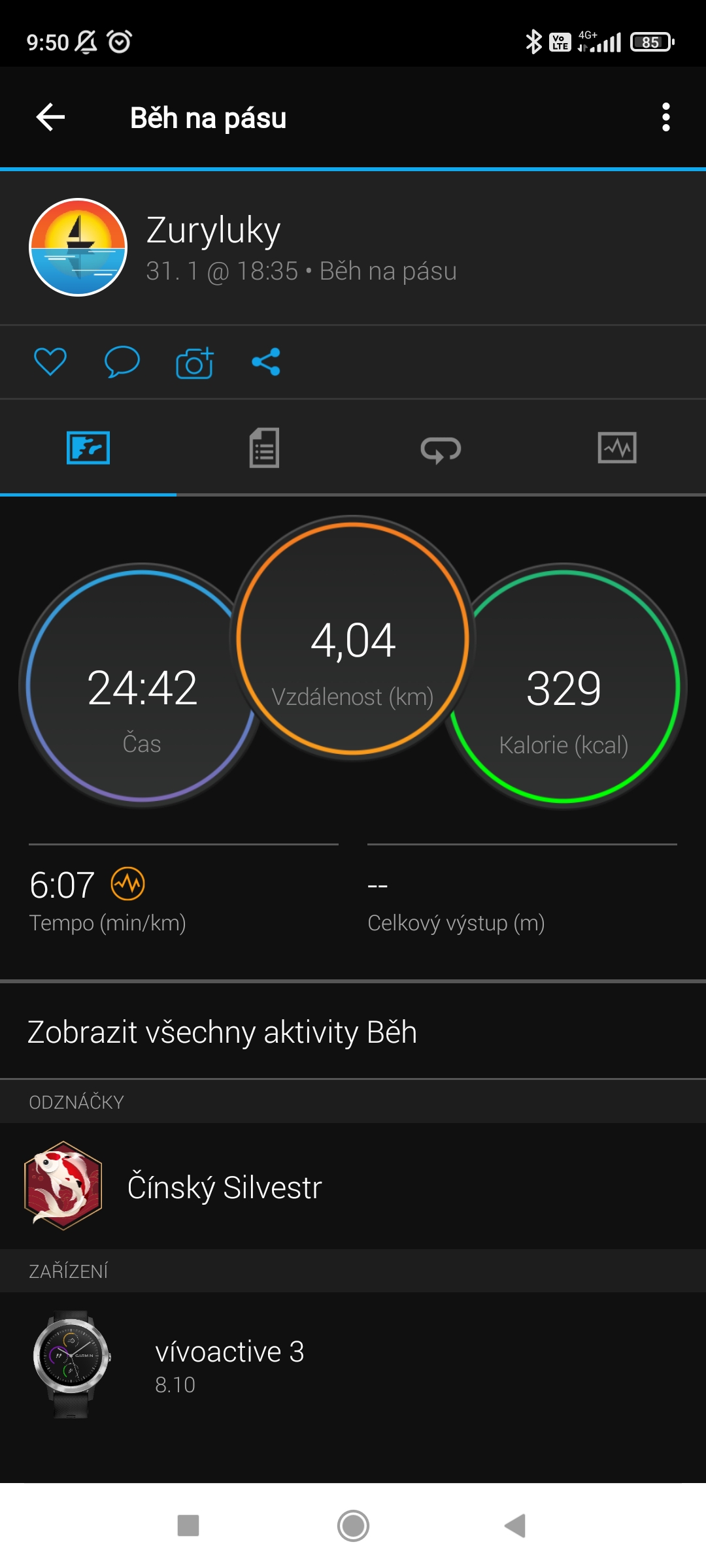Like this activity with the heart

pos(50,362)
